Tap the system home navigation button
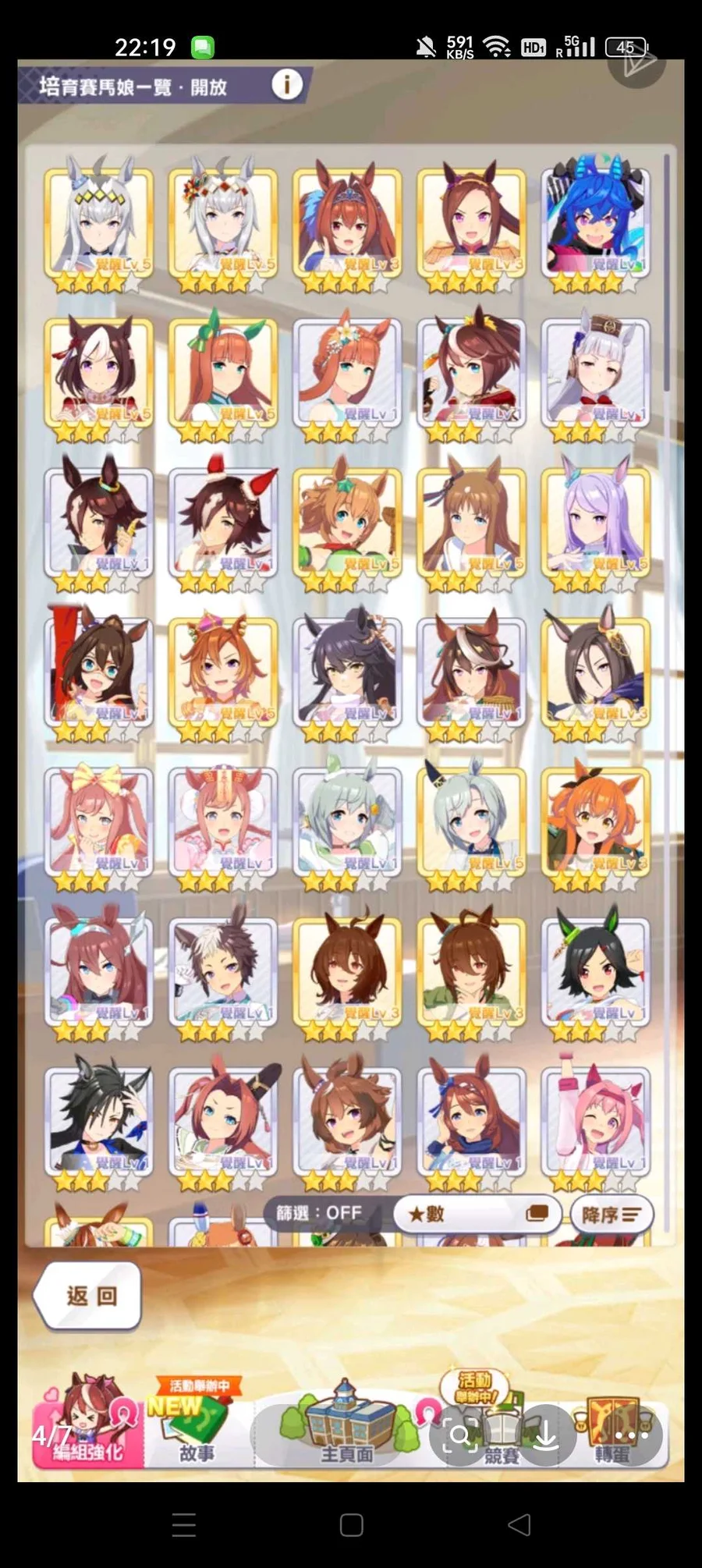Image resolution: width=702 pixels, height=1568 pixels. pyautogui.click(x=351, y=1524)
